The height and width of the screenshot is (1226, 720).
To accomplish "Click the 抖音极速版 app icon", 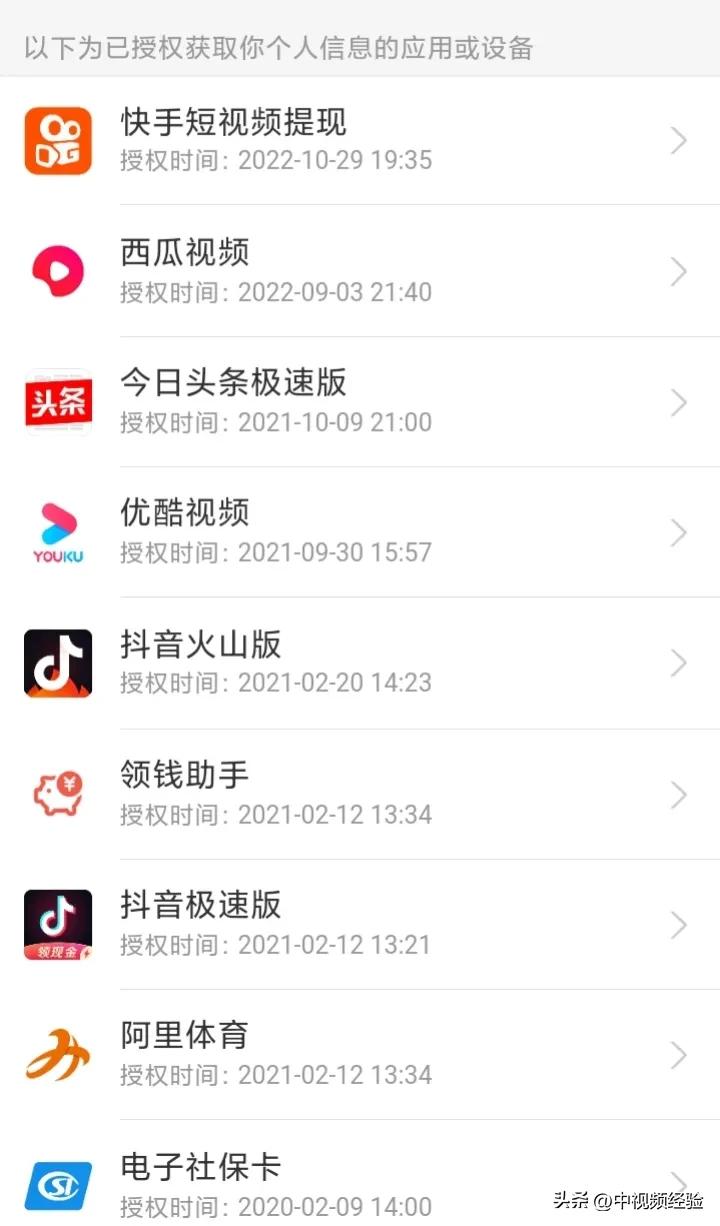I will point(57,923).
